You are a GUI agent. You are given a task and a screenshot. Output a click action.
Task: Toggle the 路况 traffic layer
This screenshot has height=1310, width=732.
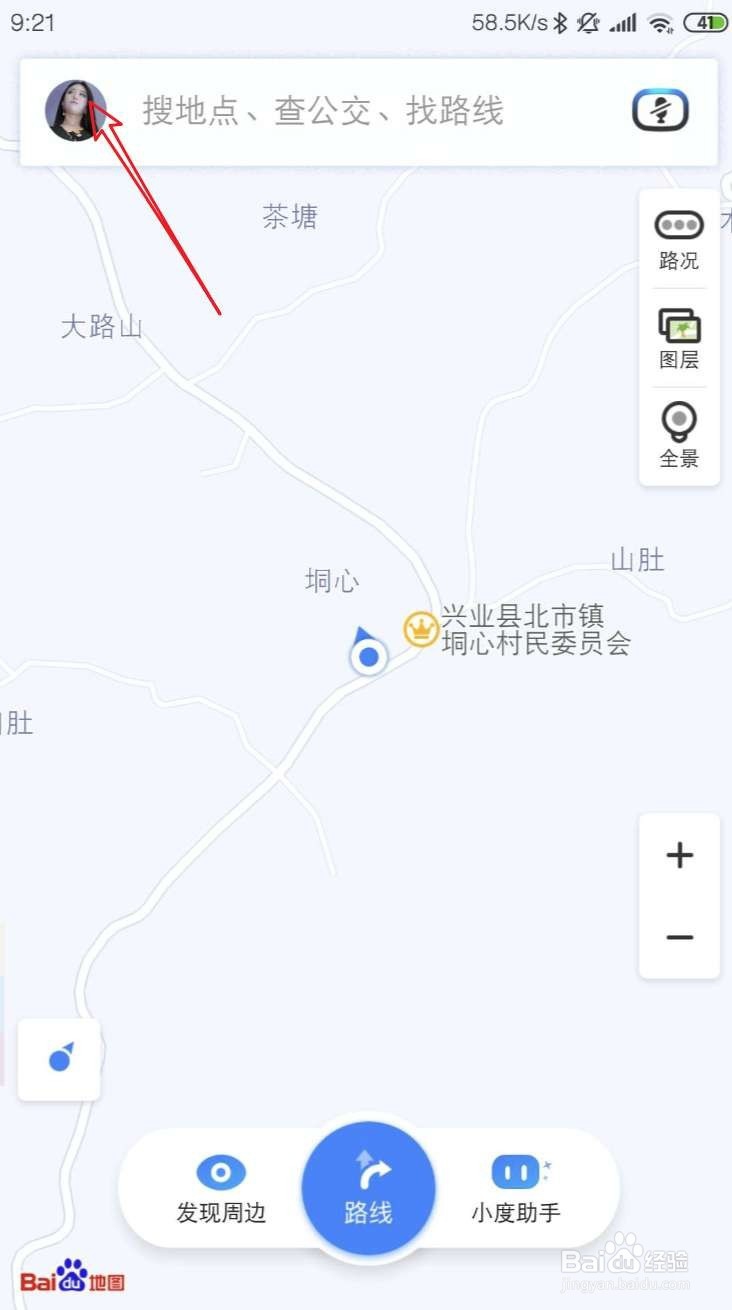(x=679, y=240)
